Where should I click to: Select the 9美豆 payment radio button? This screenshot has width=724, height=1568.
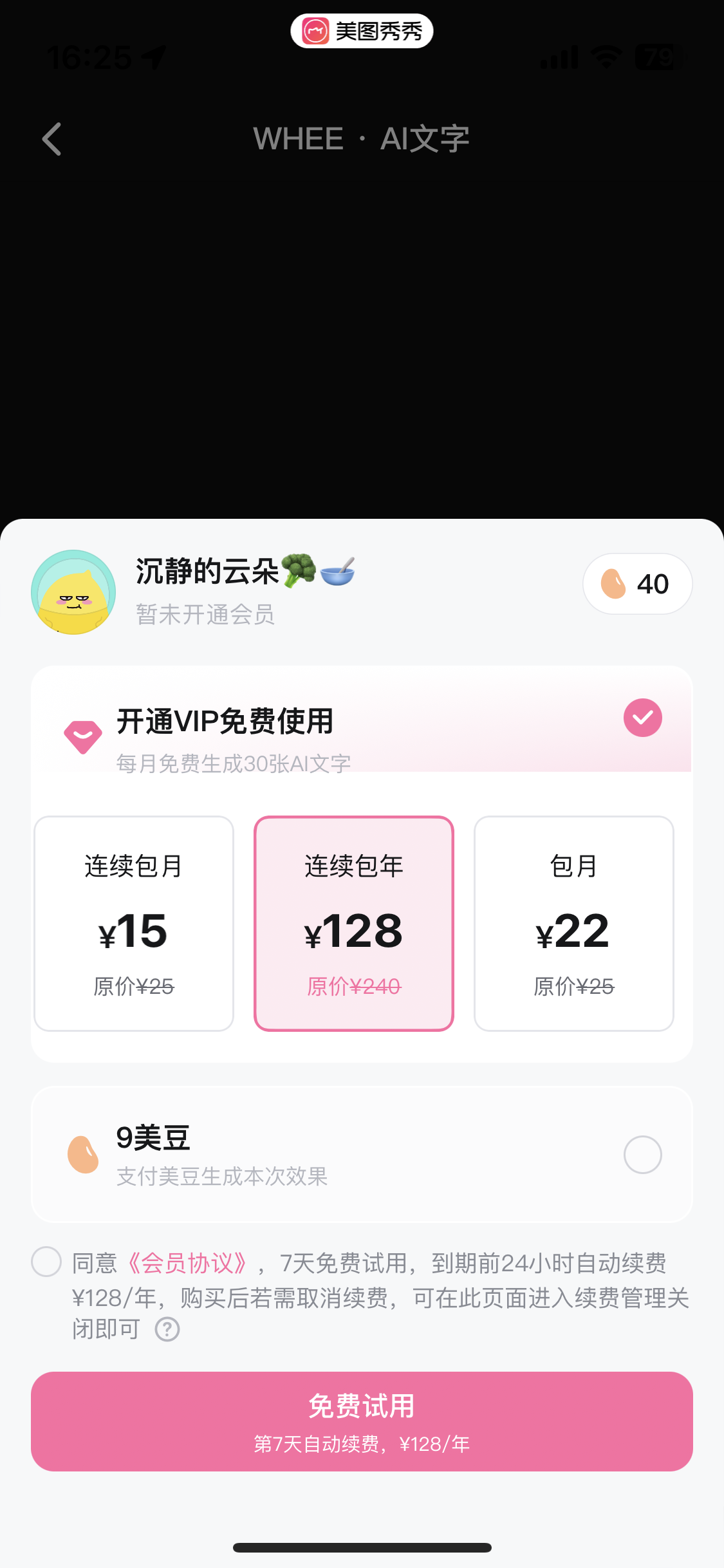click(x=642, y=1154)
